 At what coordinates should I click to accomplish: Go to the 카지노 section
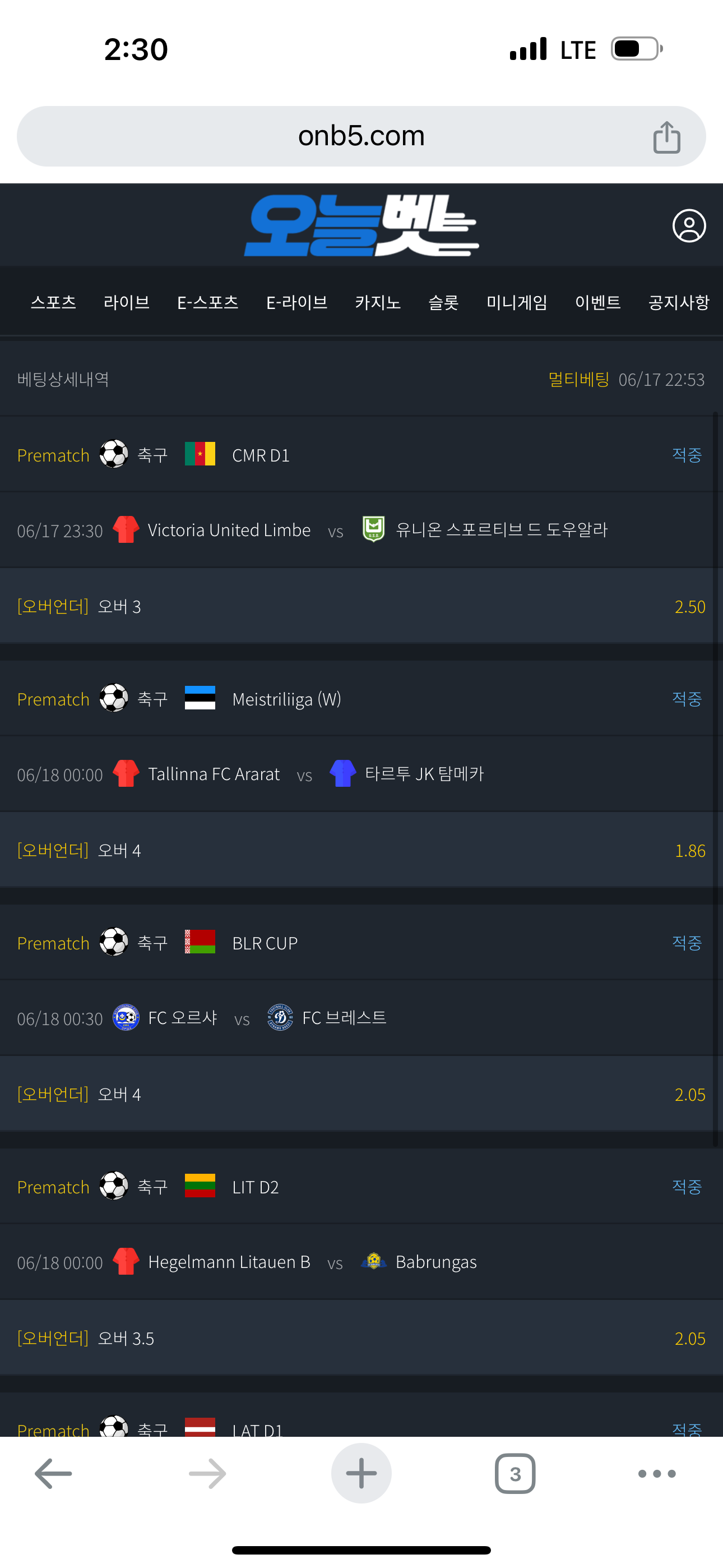(x=378, y=302)
